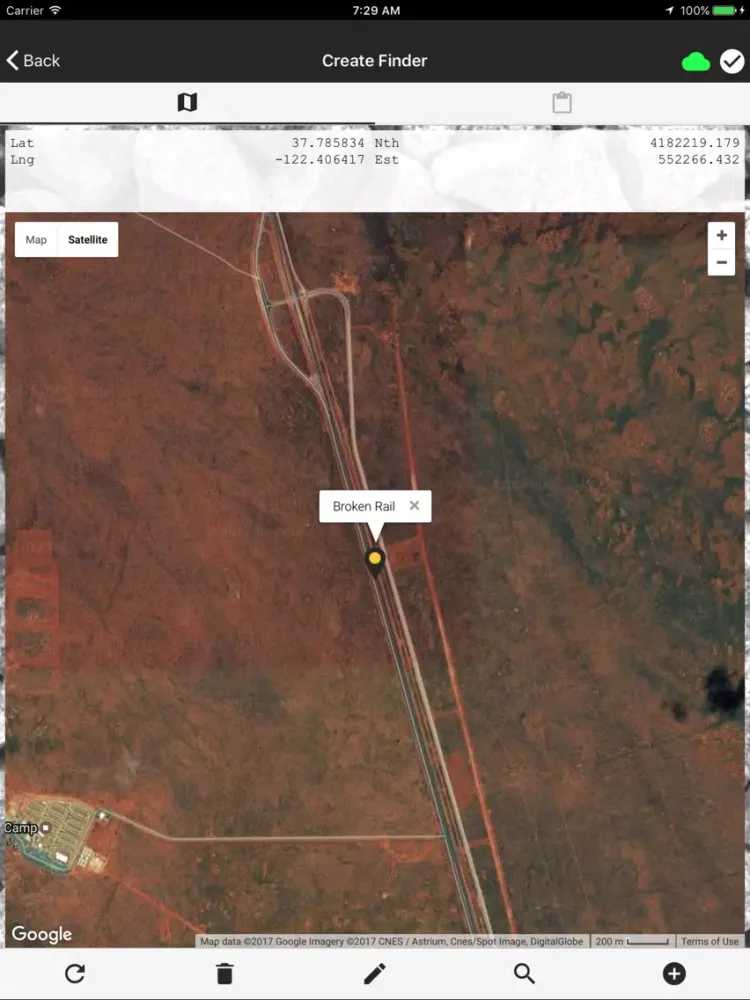This screenshot has width=750, height=1000.
Task: Select the Satellite view type
Action: pyautogui.click(x=88, y=240)
